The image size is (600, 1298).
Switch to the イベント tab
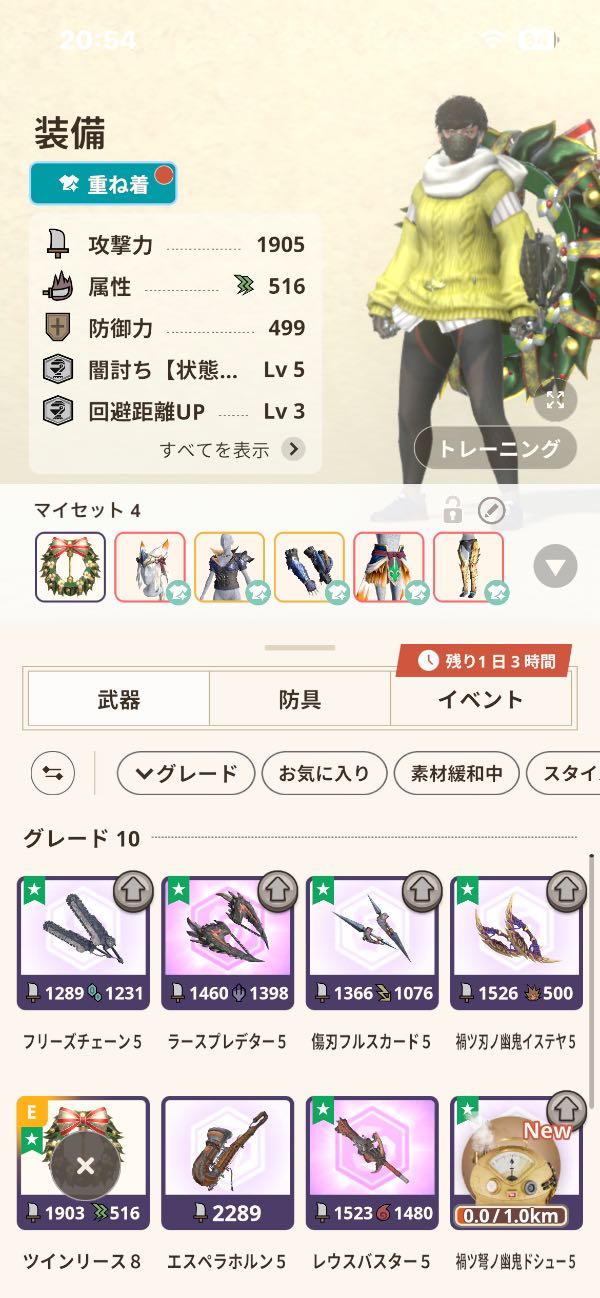click(x=480, y=699)
